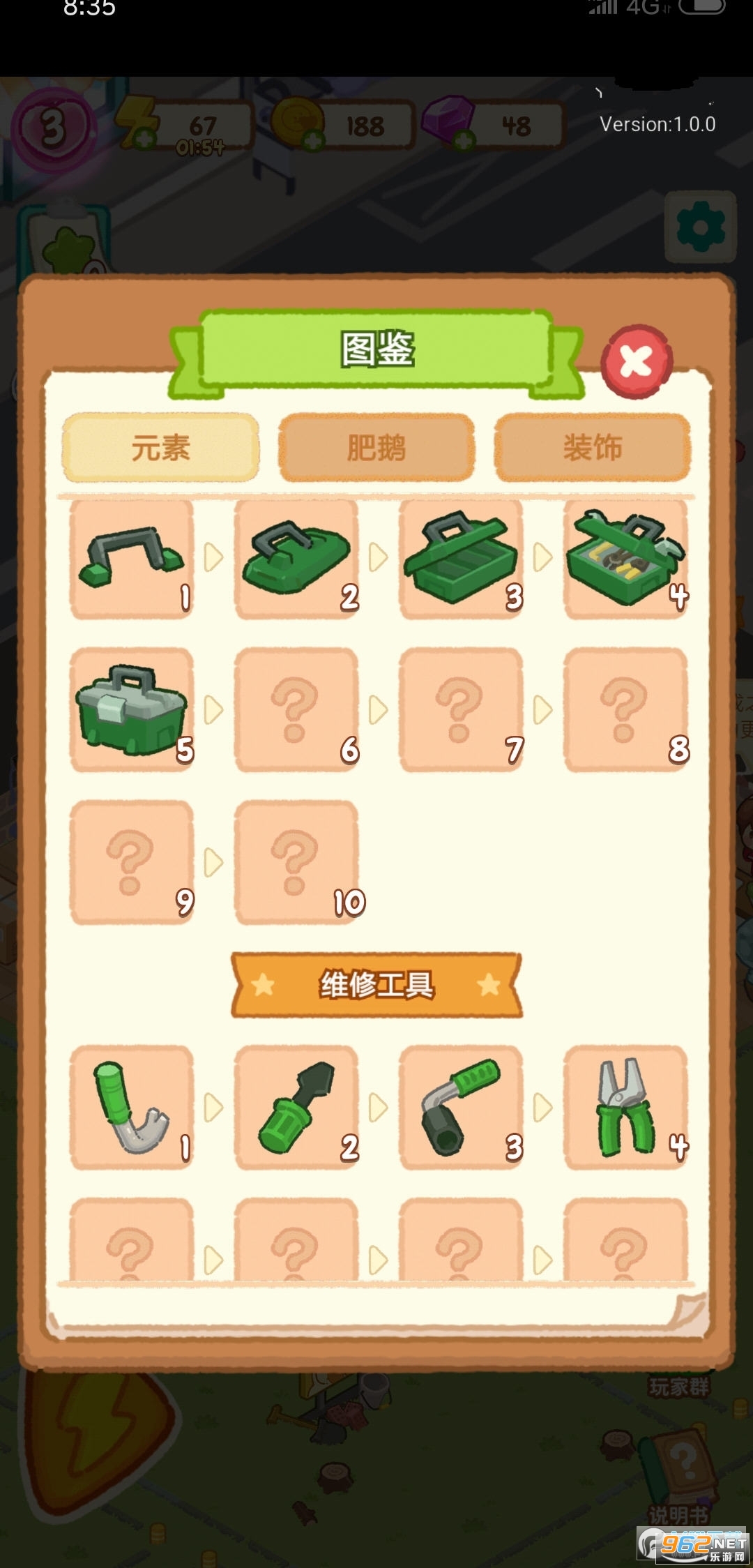The image size is (753, 1568).
Task: Tap locked item number 10
Action: (x=296, y=862)
